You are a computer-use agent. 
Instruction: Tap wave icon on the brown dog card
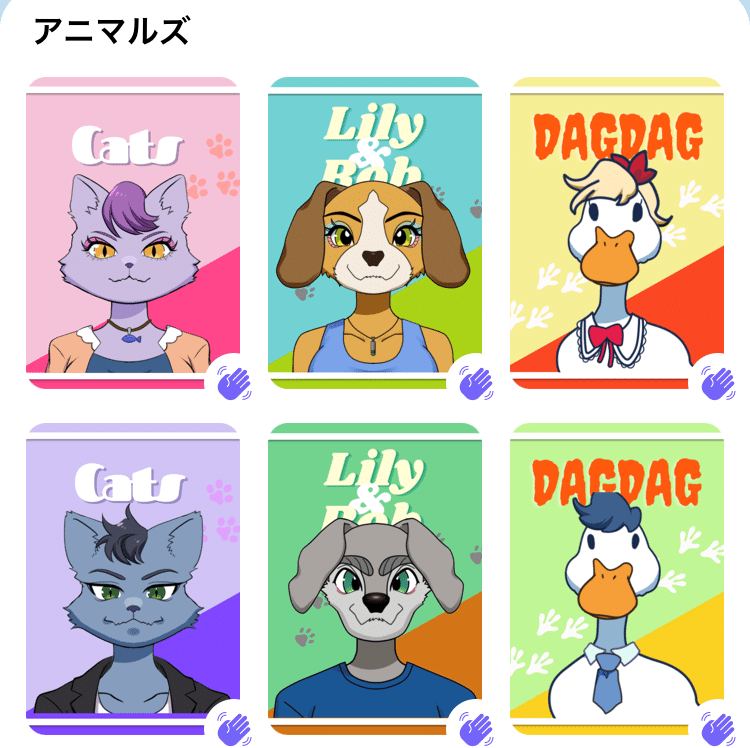[475, 382]
